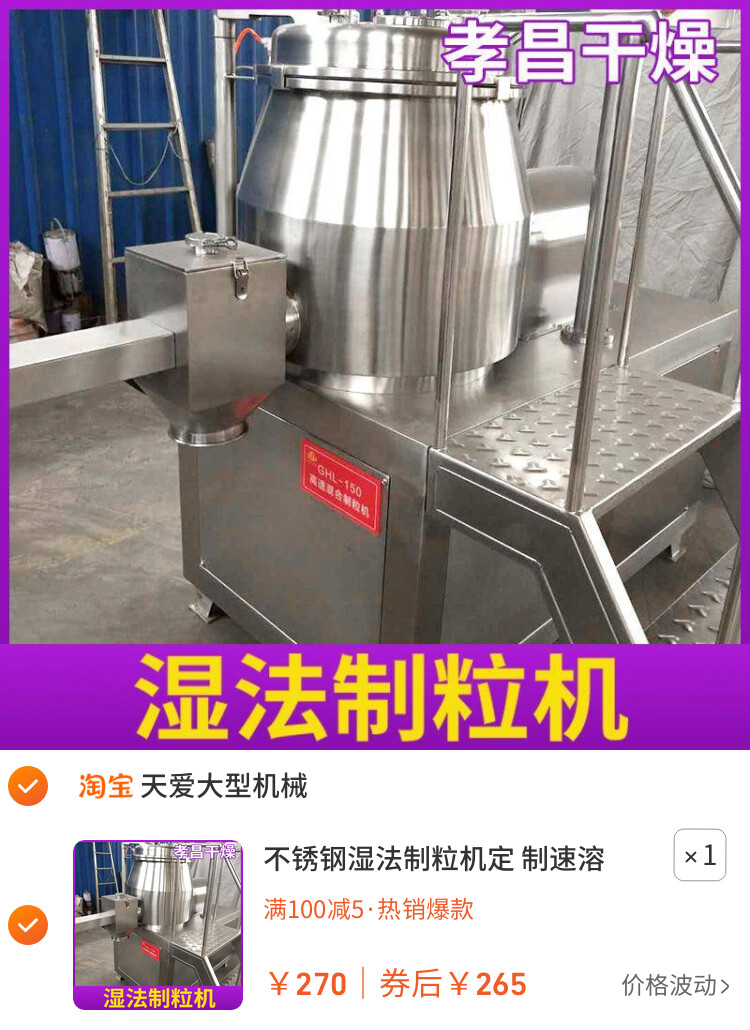The image size is (750, 1030).
Task: View 价格波动 price fluctuation details
Action: 675,985
